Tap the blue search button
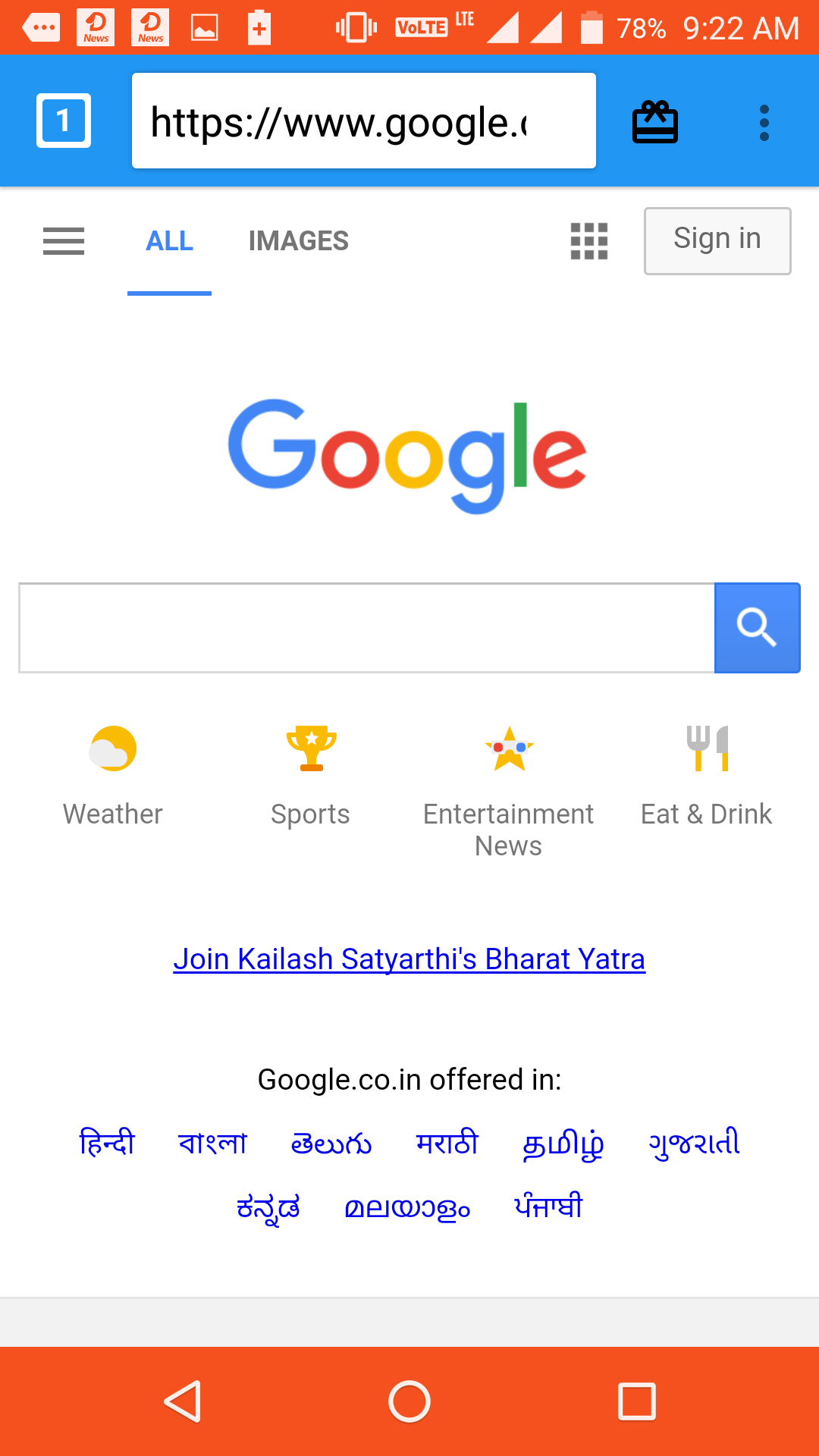Screen dimensions: 819x1456 point(757,628)
